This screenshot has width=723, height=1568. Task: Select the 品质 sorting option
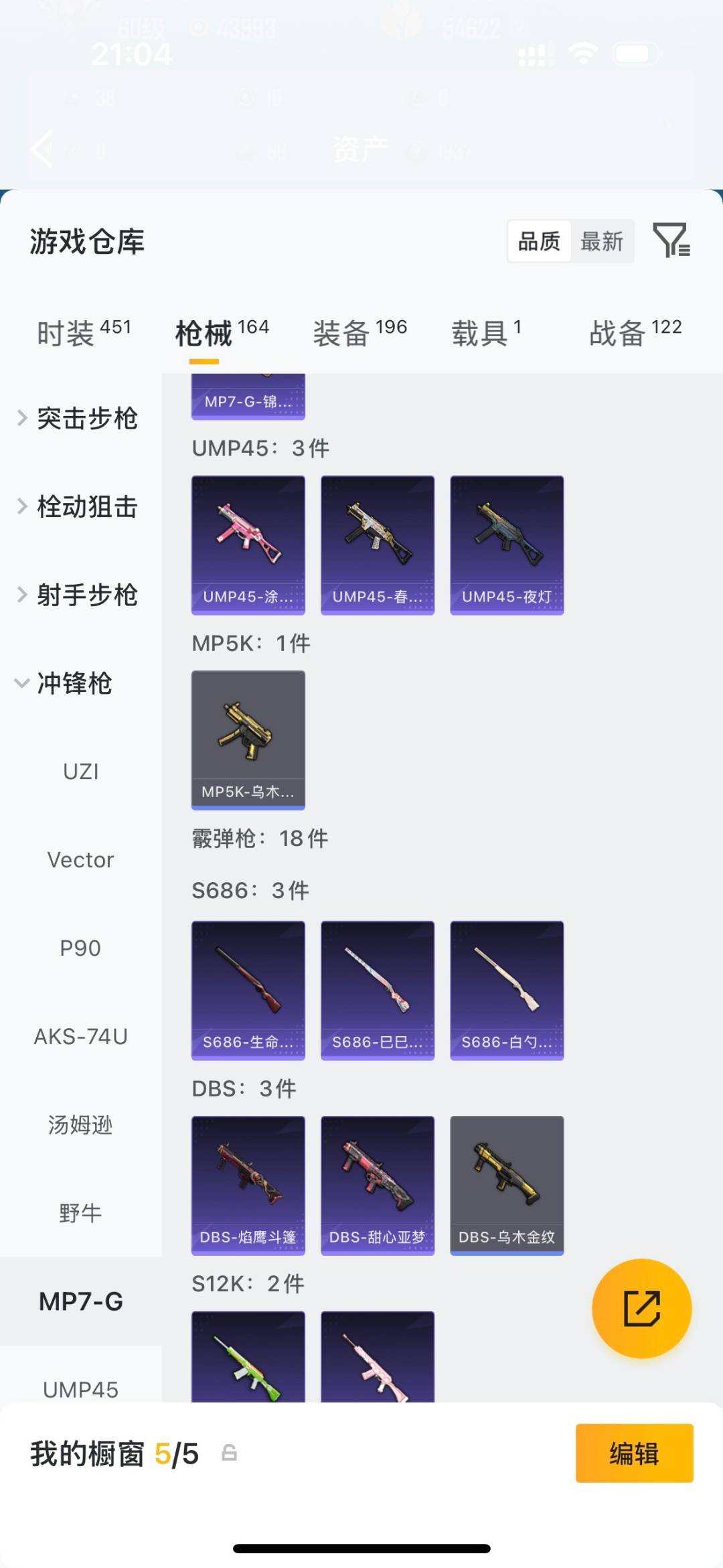(x=540, y=242)
